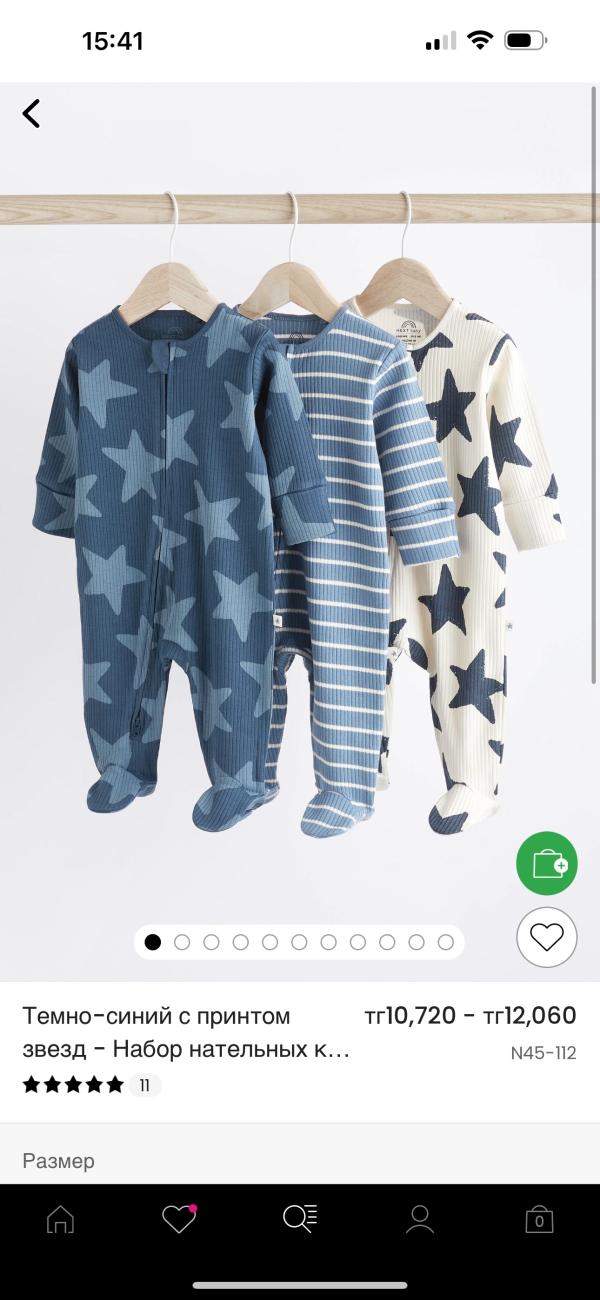600x1300 pixels.
Task: Open the search and browse tab
Action: pyautogui.click(x=300, y=1219)
